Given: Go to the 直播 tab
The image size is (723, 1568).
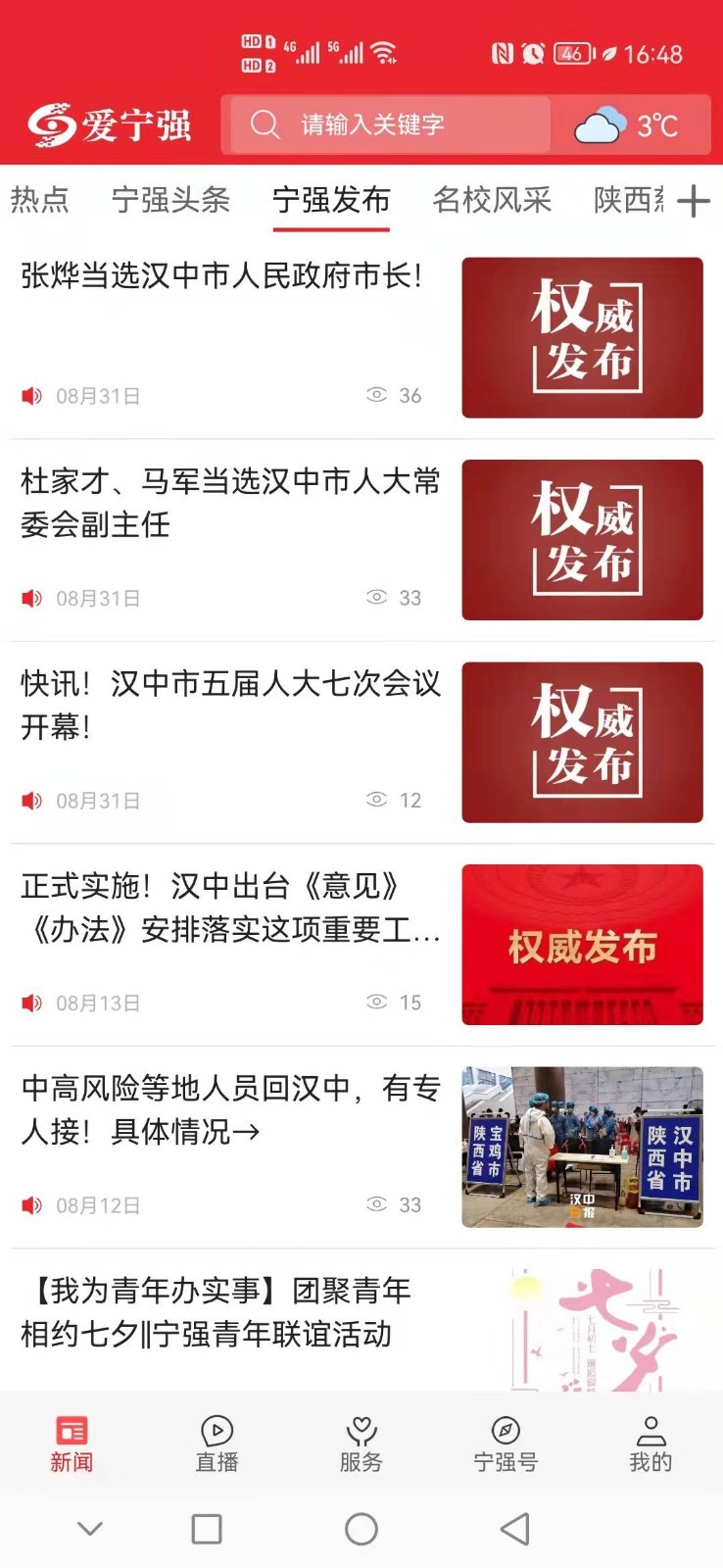Looking at the screenshot, I should coord(217,1444).
